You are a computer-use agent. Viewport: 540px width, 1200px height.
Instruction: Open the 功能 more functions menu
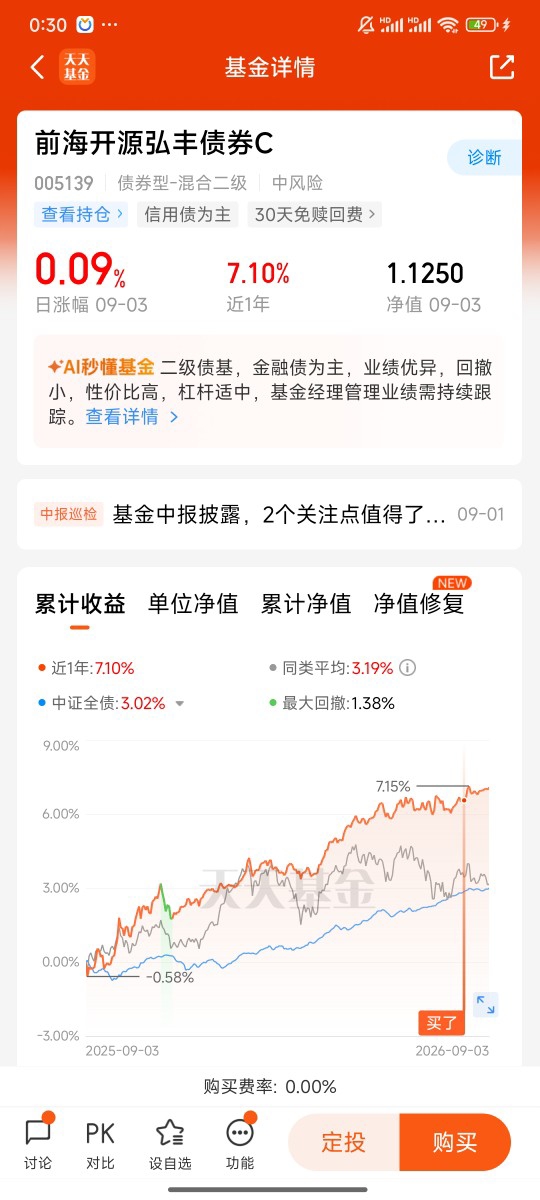(x=240, y=1144)
